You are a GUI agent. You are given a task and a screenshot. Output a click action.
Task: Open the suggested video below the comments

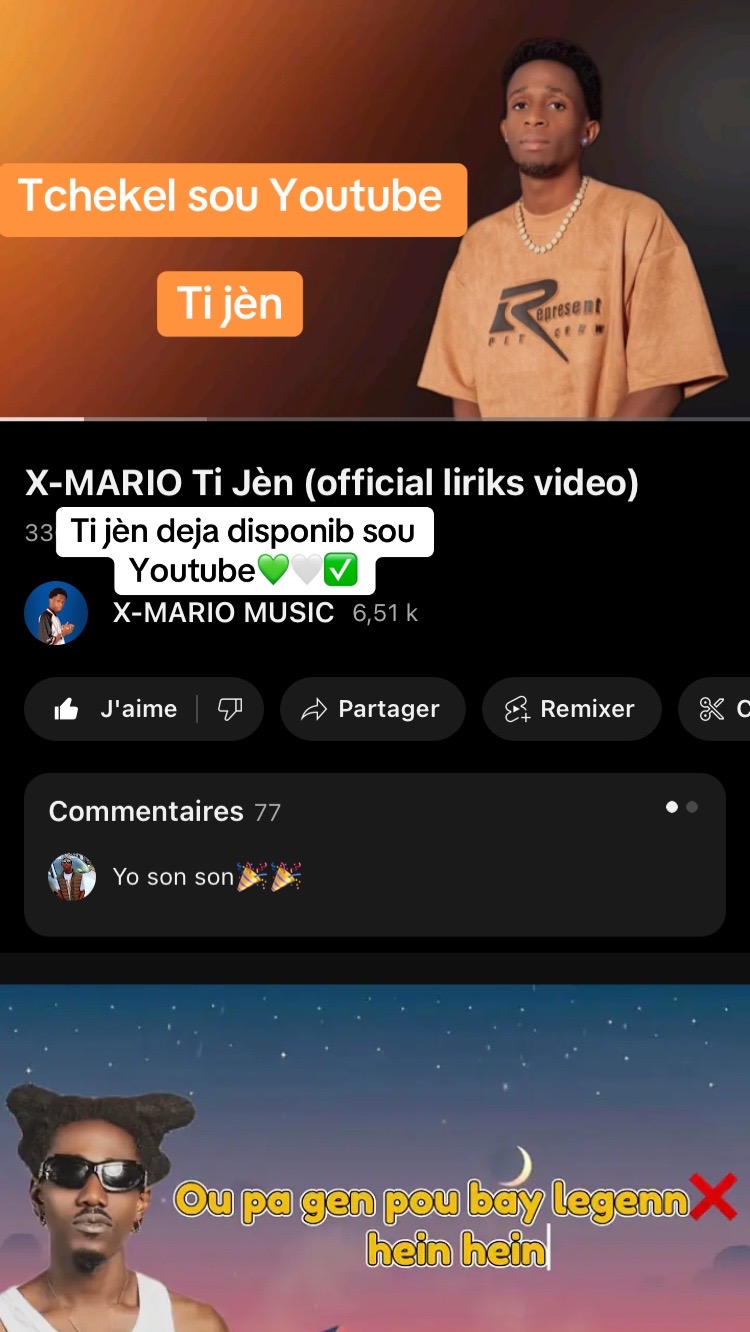[374, 1160]
